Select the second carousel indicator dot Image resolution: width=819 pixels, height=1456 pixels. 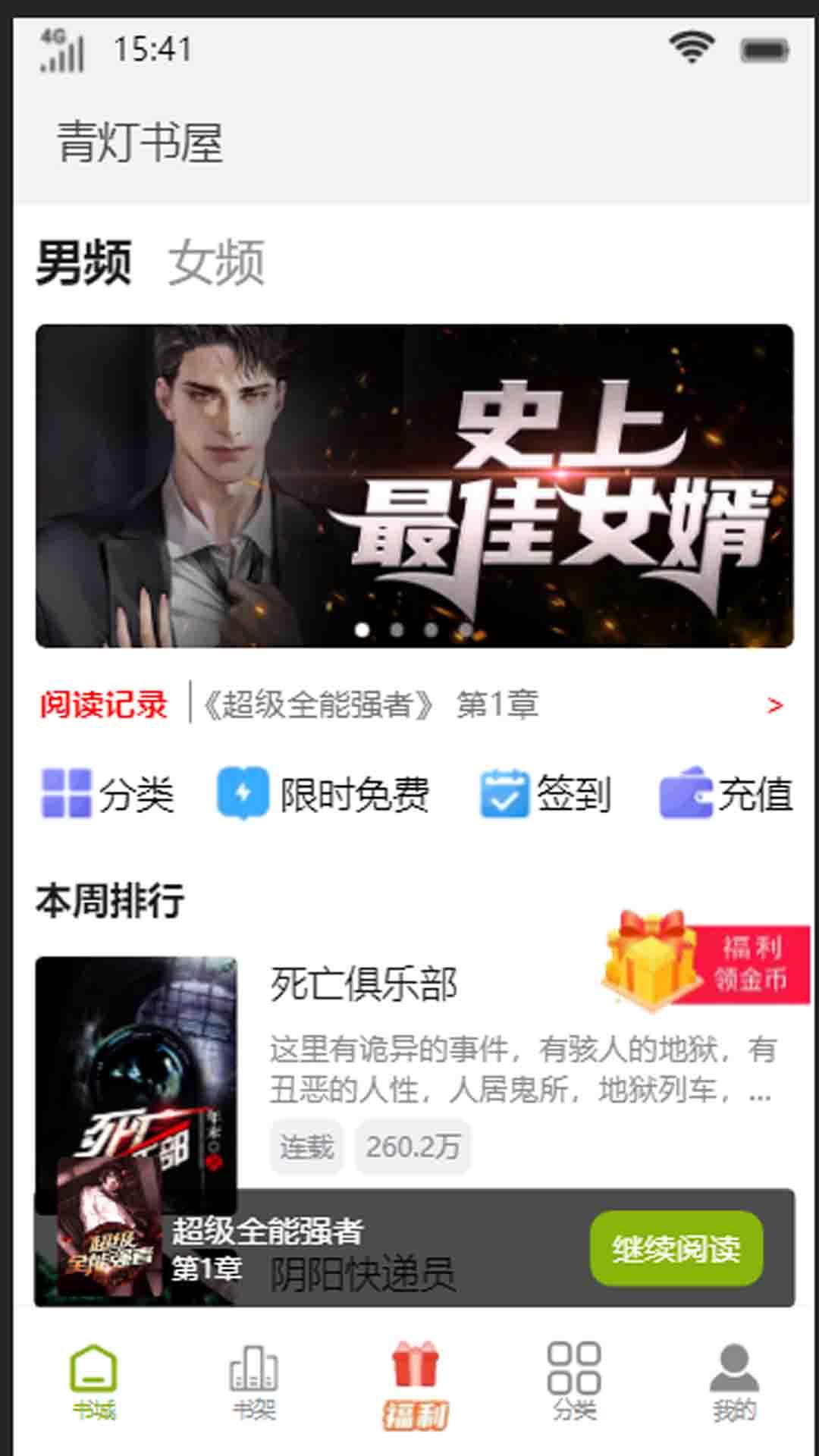[397, 629]
